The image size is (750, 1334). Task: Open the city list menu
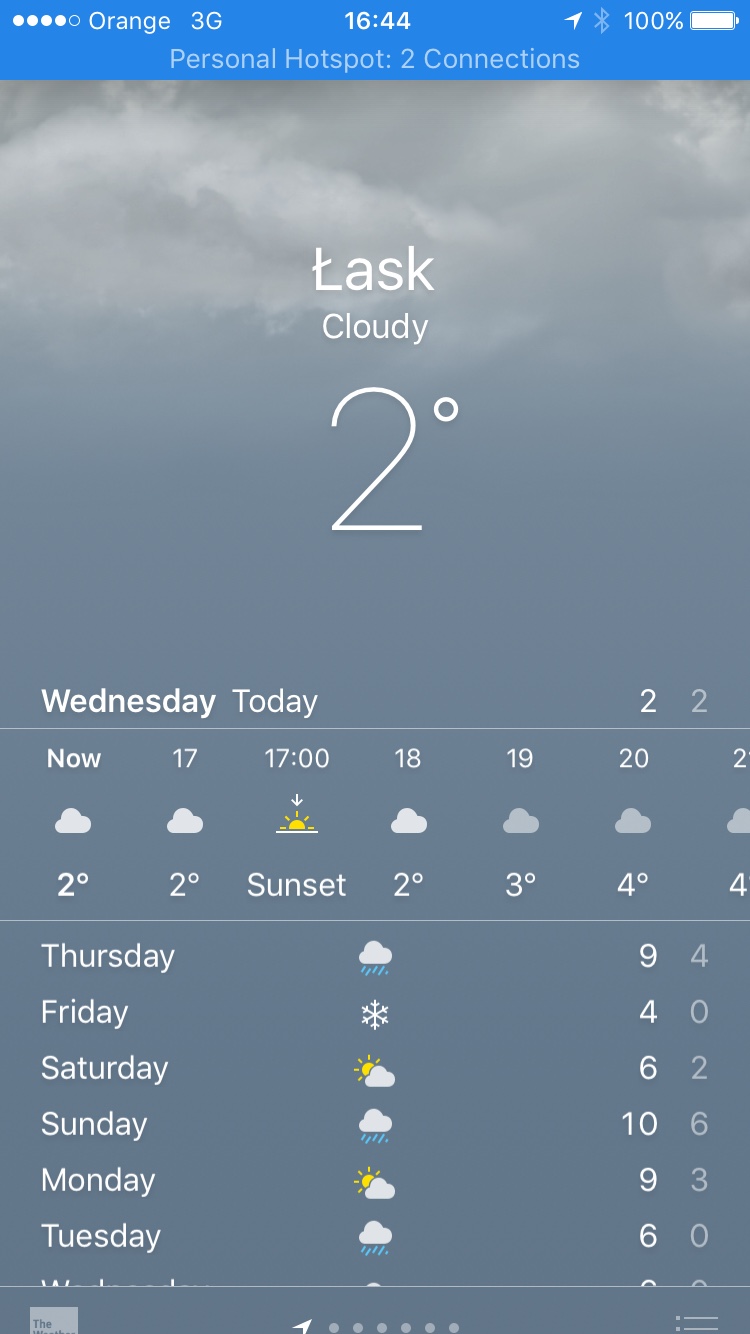697,1323
